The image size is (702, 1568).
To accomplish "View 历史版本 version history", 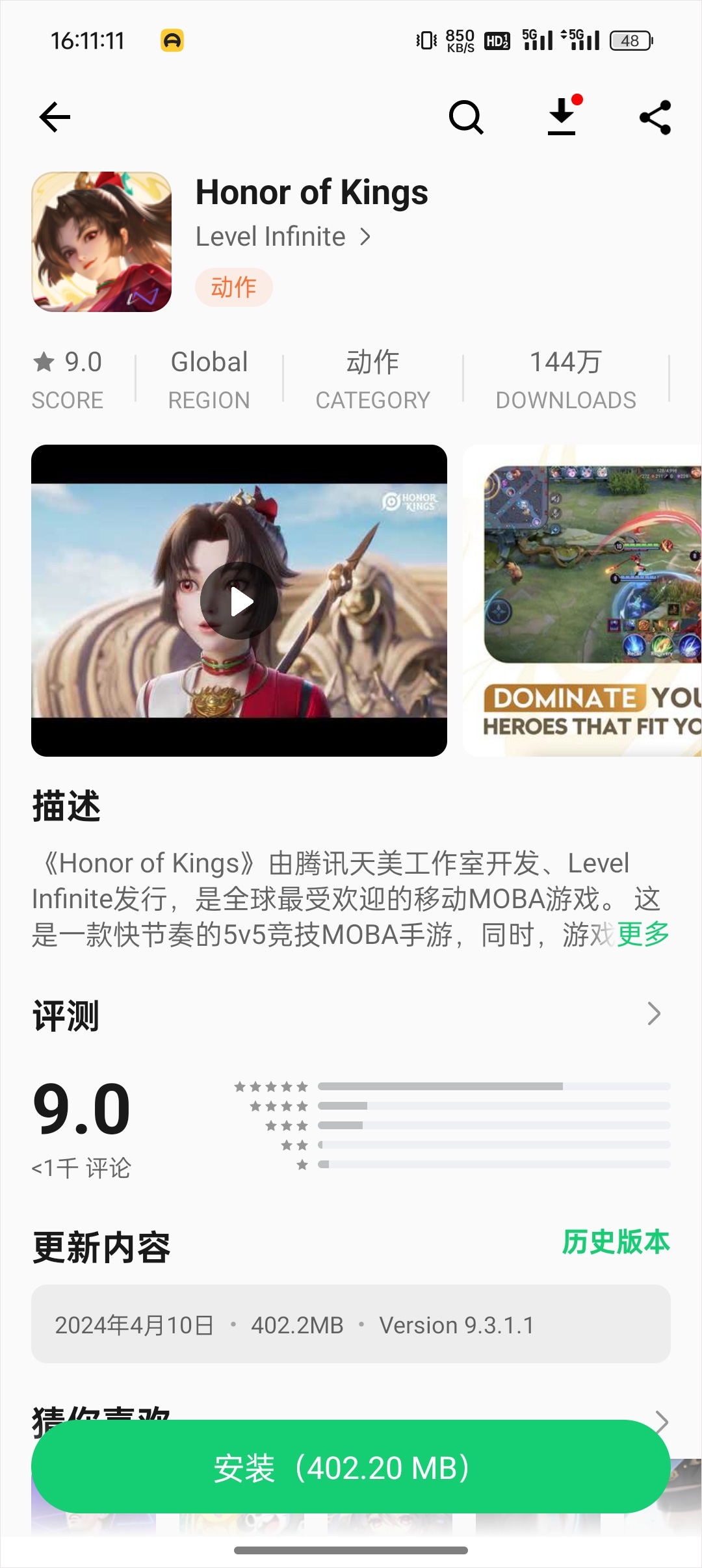I will [x=616, y=1242].
